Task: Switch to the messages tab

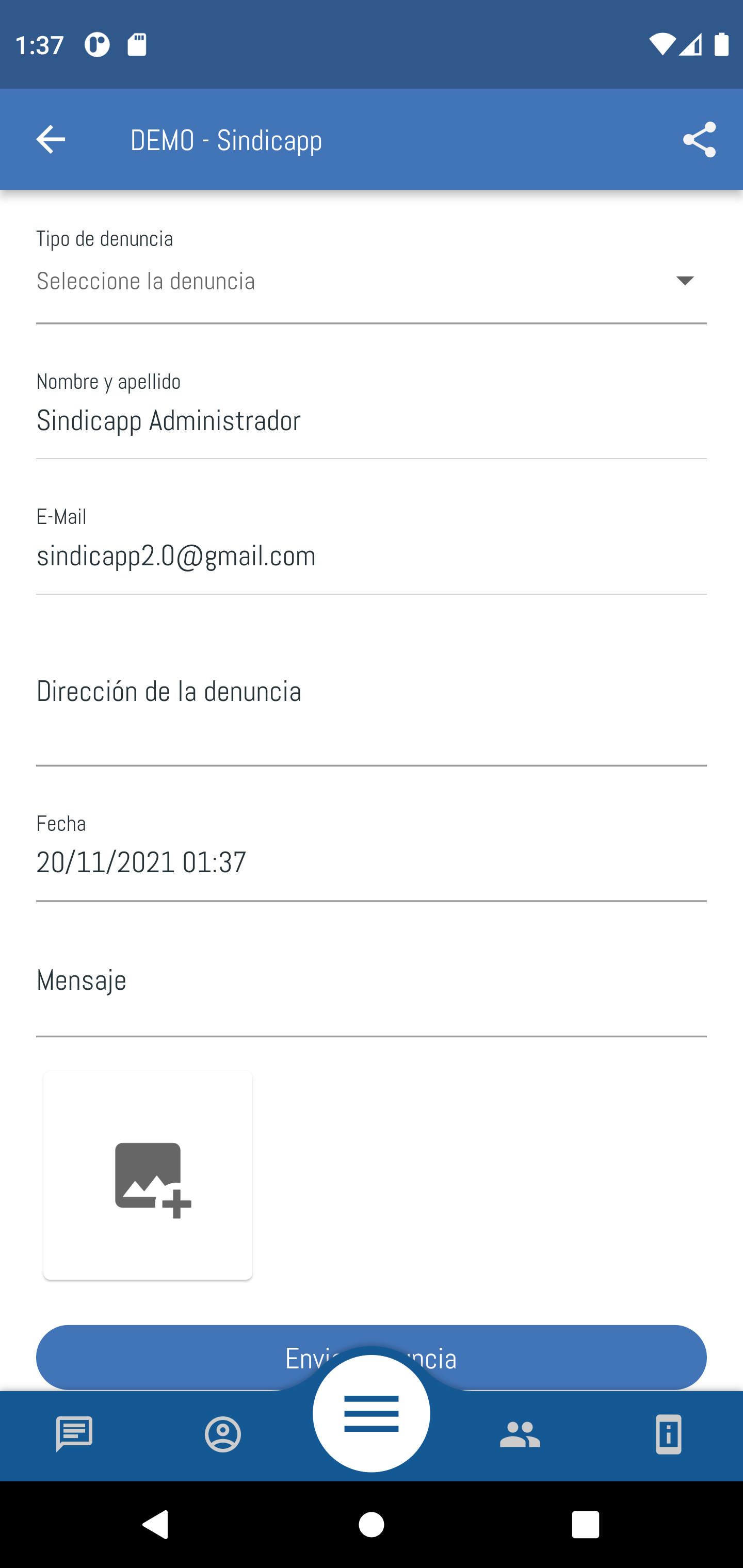Action: point(74,1434)
